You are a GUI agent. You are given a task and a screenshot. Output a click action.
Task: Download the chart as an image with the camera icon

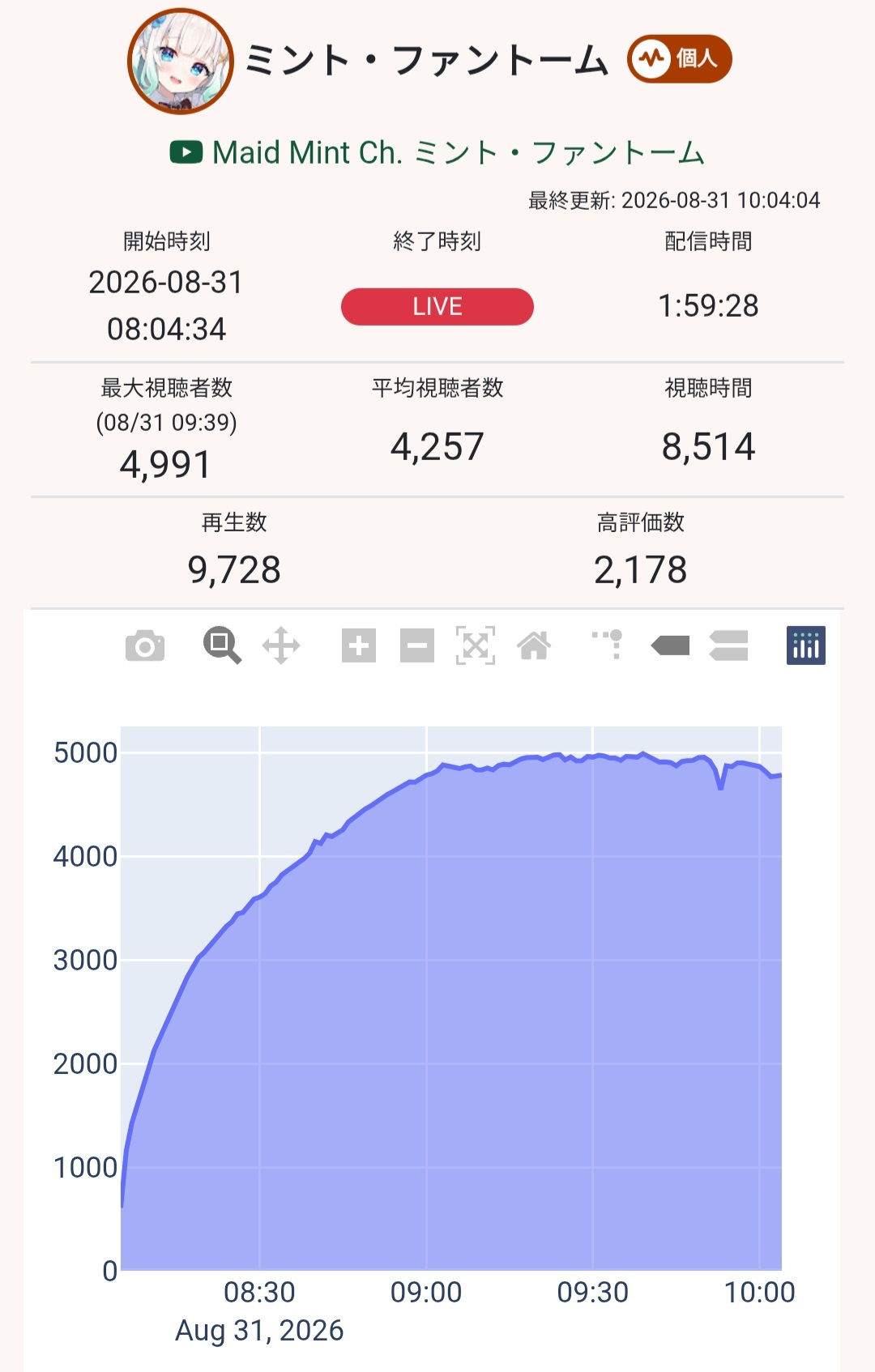[145, 646]
